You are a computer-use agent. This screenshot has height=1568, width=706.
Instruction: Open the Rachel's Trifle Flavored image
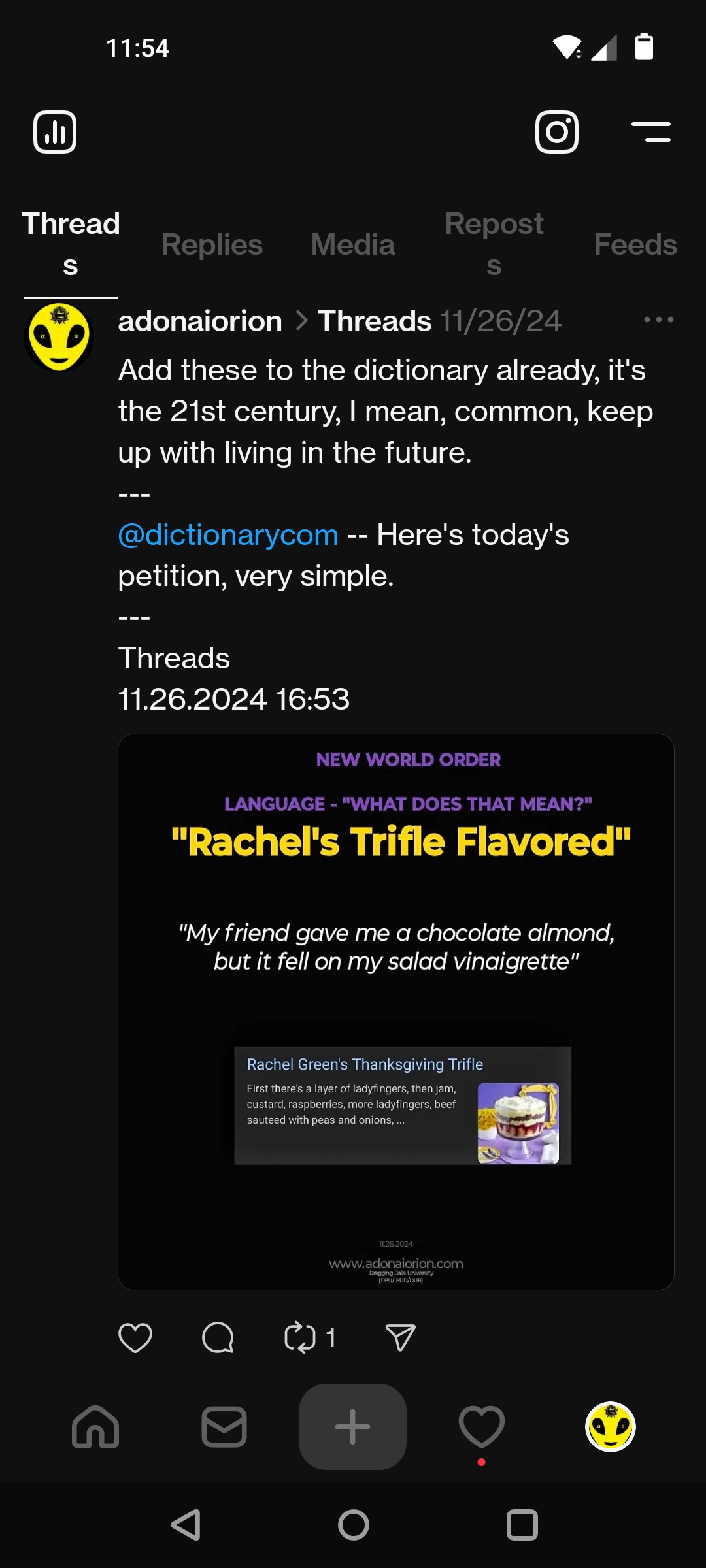coord(396,1011)
